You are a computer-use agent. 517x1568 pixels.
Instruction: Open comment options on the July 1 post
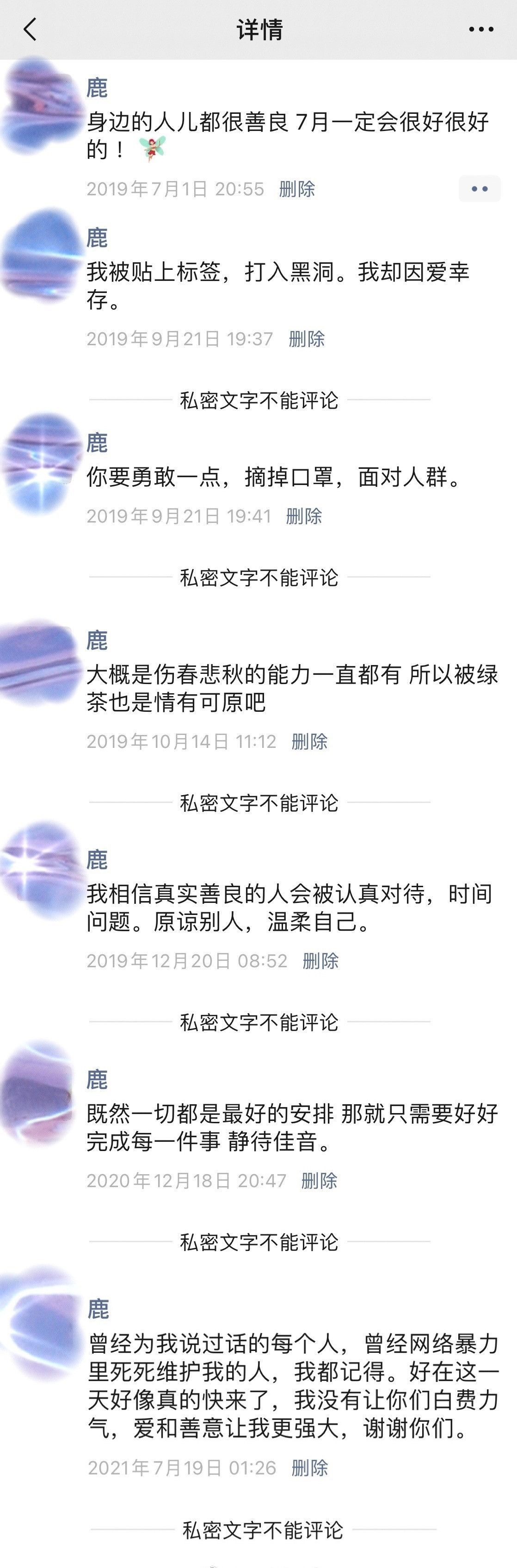[x=479, y=189]
